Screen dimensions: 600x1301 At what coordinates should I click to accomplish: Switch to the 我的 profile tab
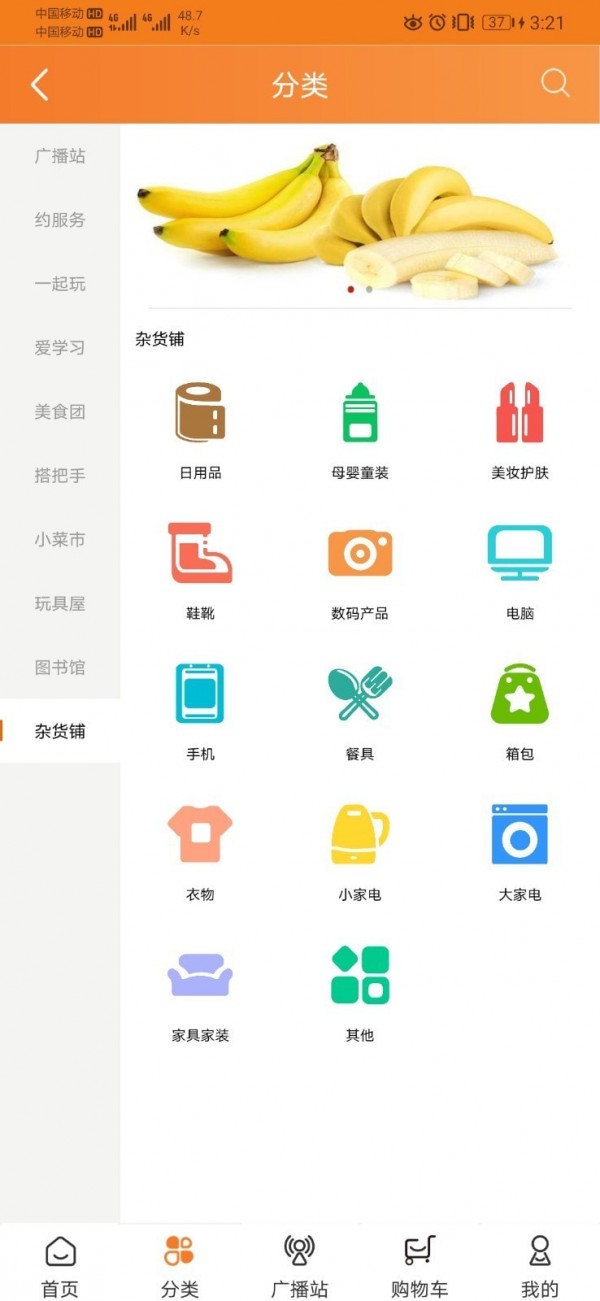pyautogui.click(x=540, y=1265)
